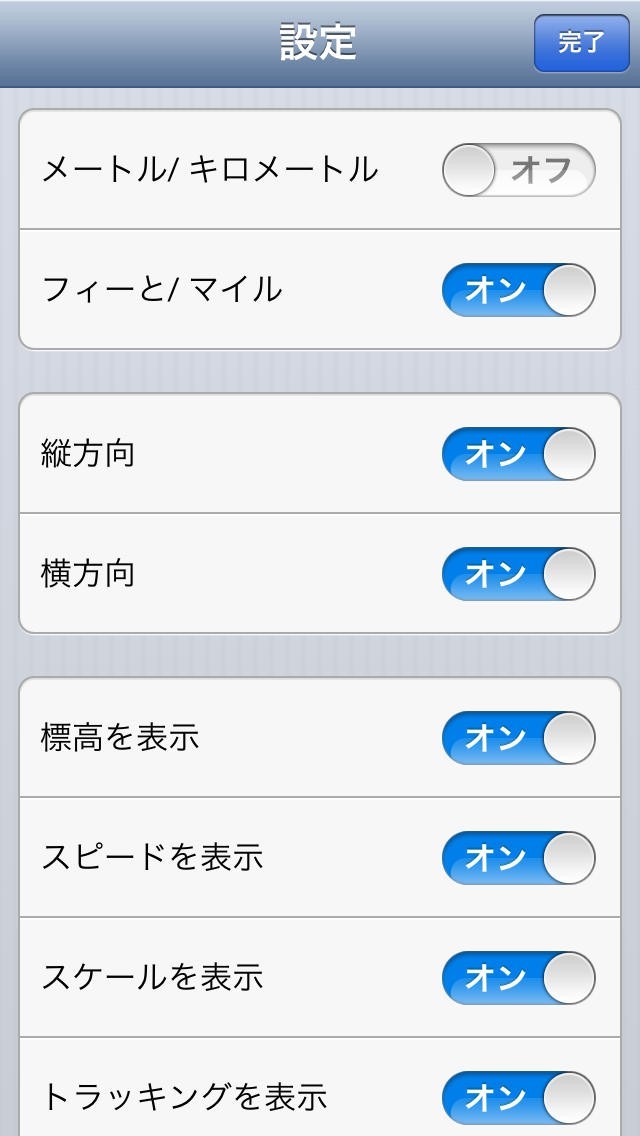Turn off the フィーと/マイル switch
Image resolution: width=640 pixels, height=1136 pixels.
click(518, 290)
